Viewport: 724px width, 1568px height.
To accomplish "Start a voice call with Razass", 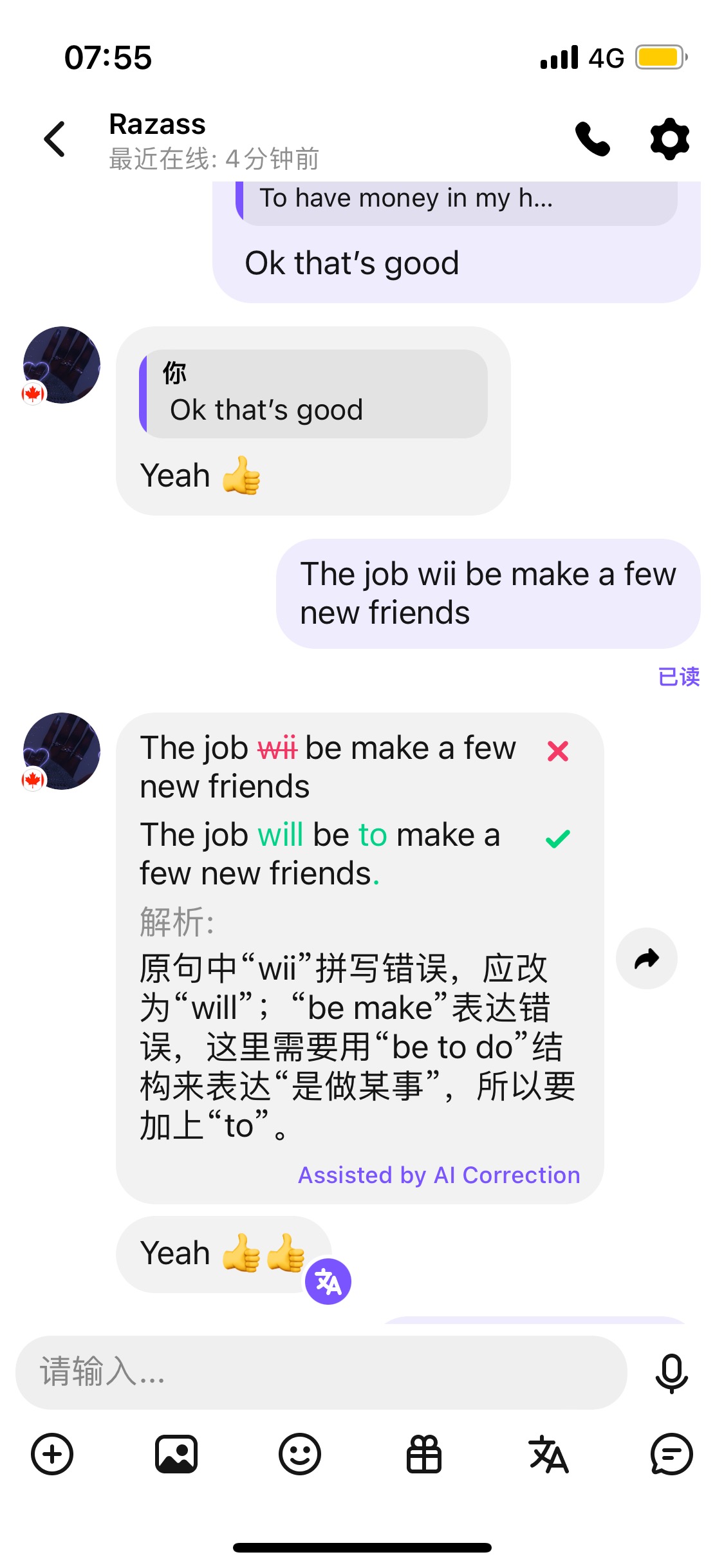I will pyautogui.click(x=592, y=139).
